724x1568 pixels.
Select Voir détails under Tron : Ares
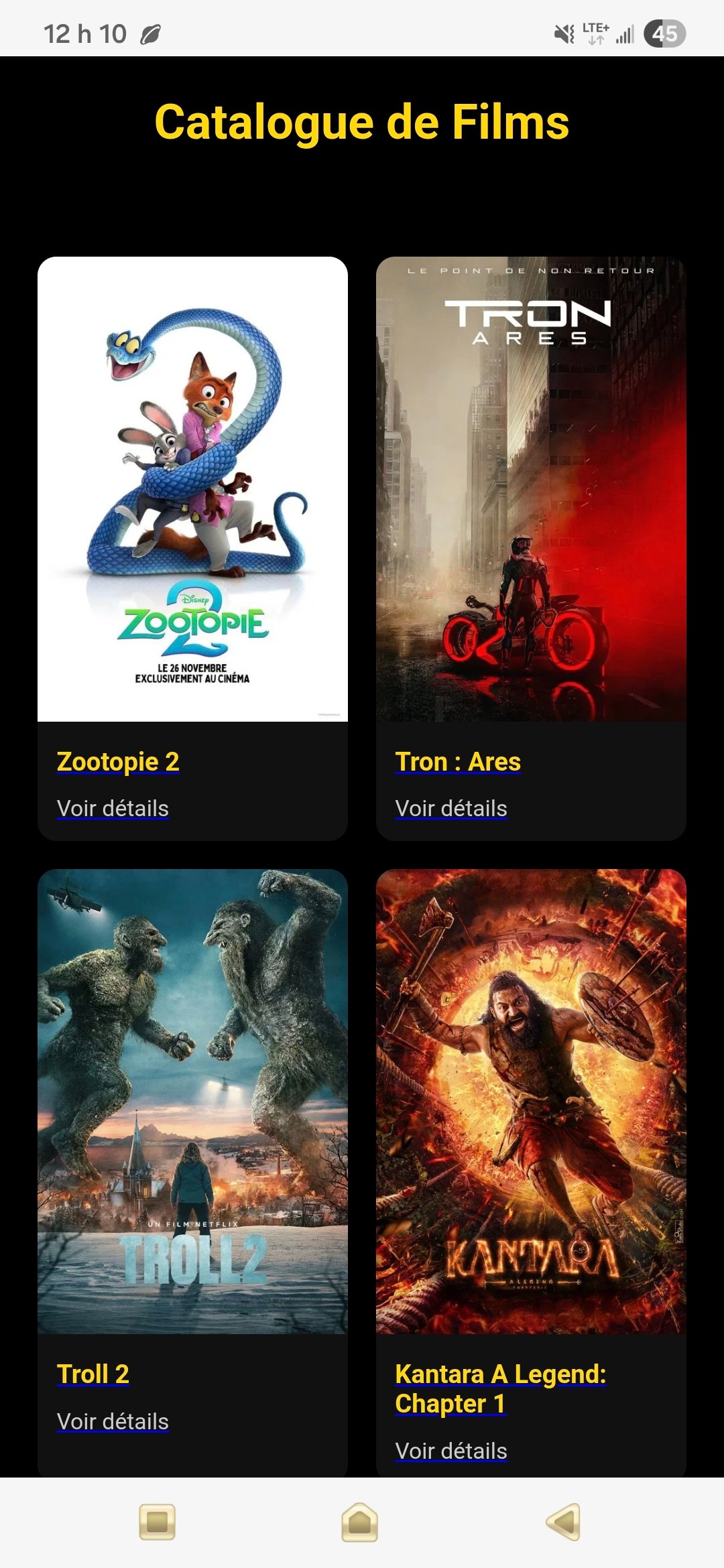(452, 809)
